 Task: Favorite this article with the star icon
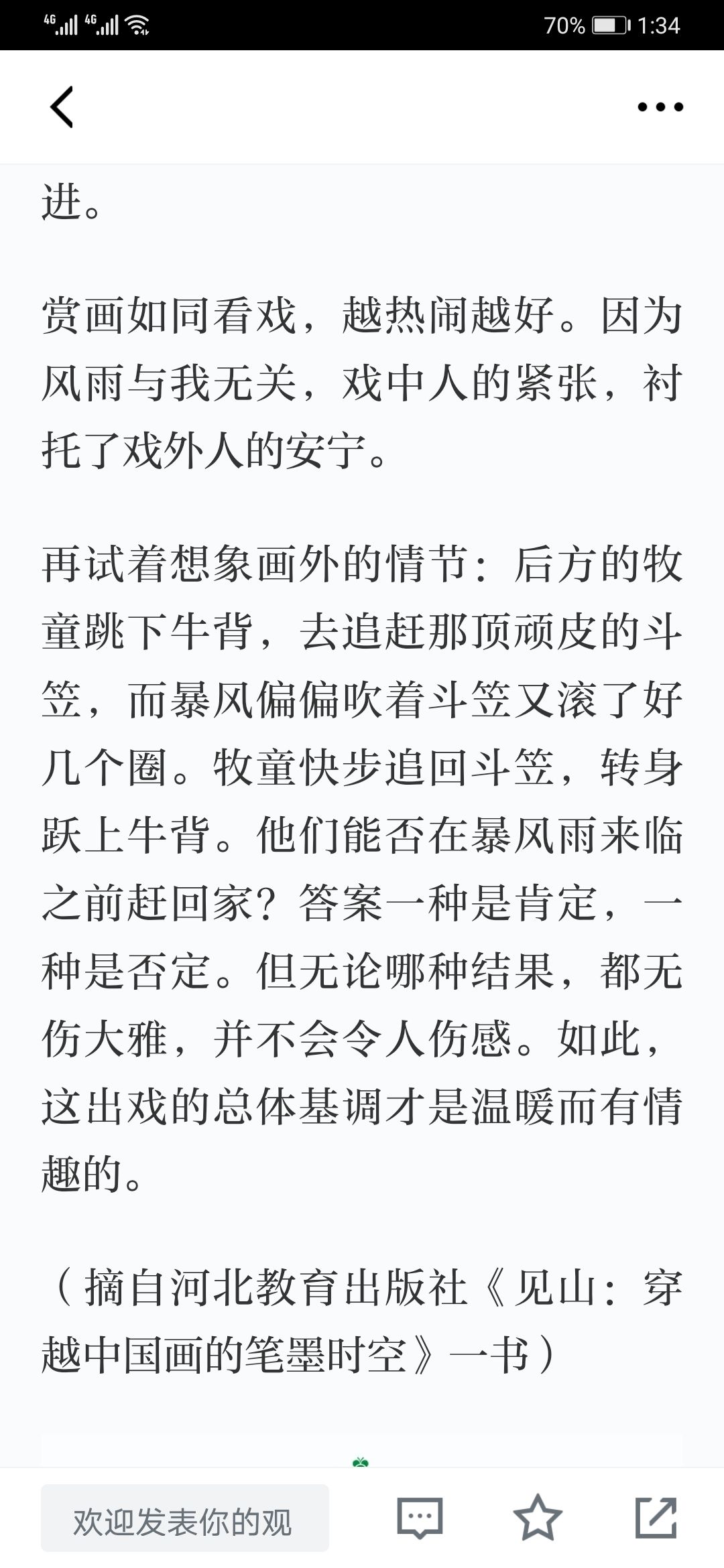[538, 1518]
